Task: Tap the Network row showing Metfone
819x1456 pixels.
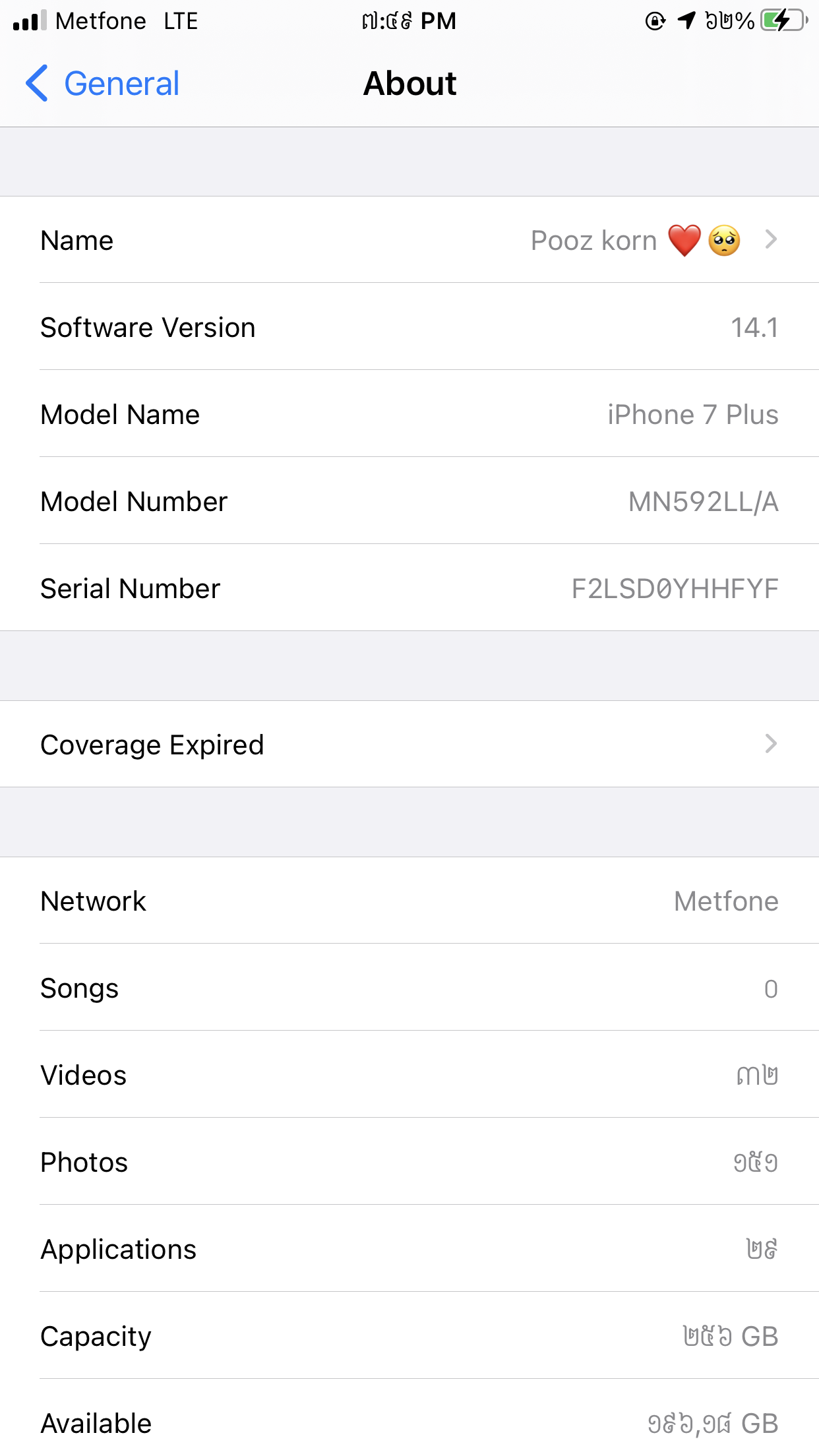Action: (409, 901)
